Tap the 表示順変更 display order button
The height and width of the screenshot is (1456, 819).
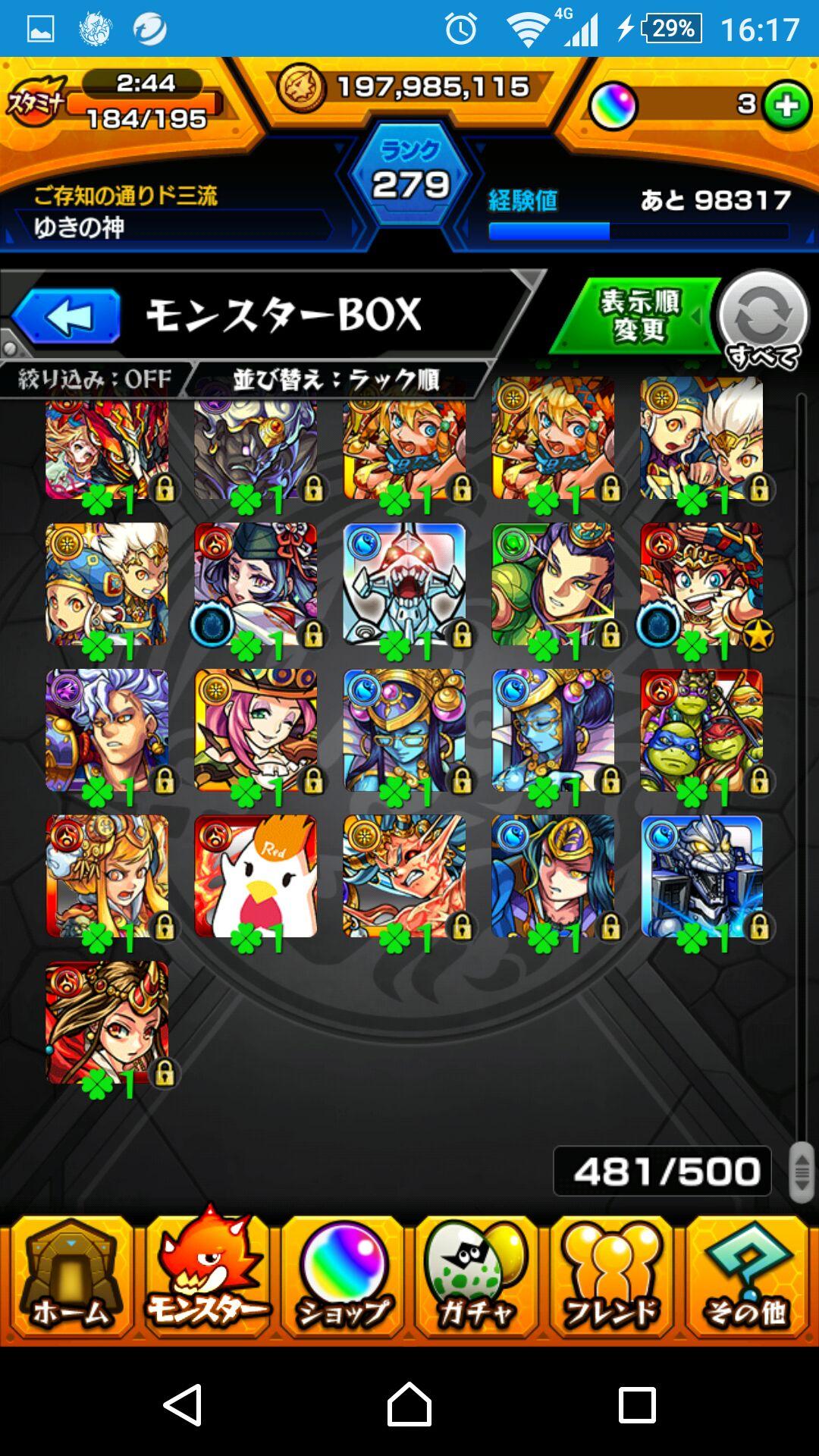tap(639, 317)
